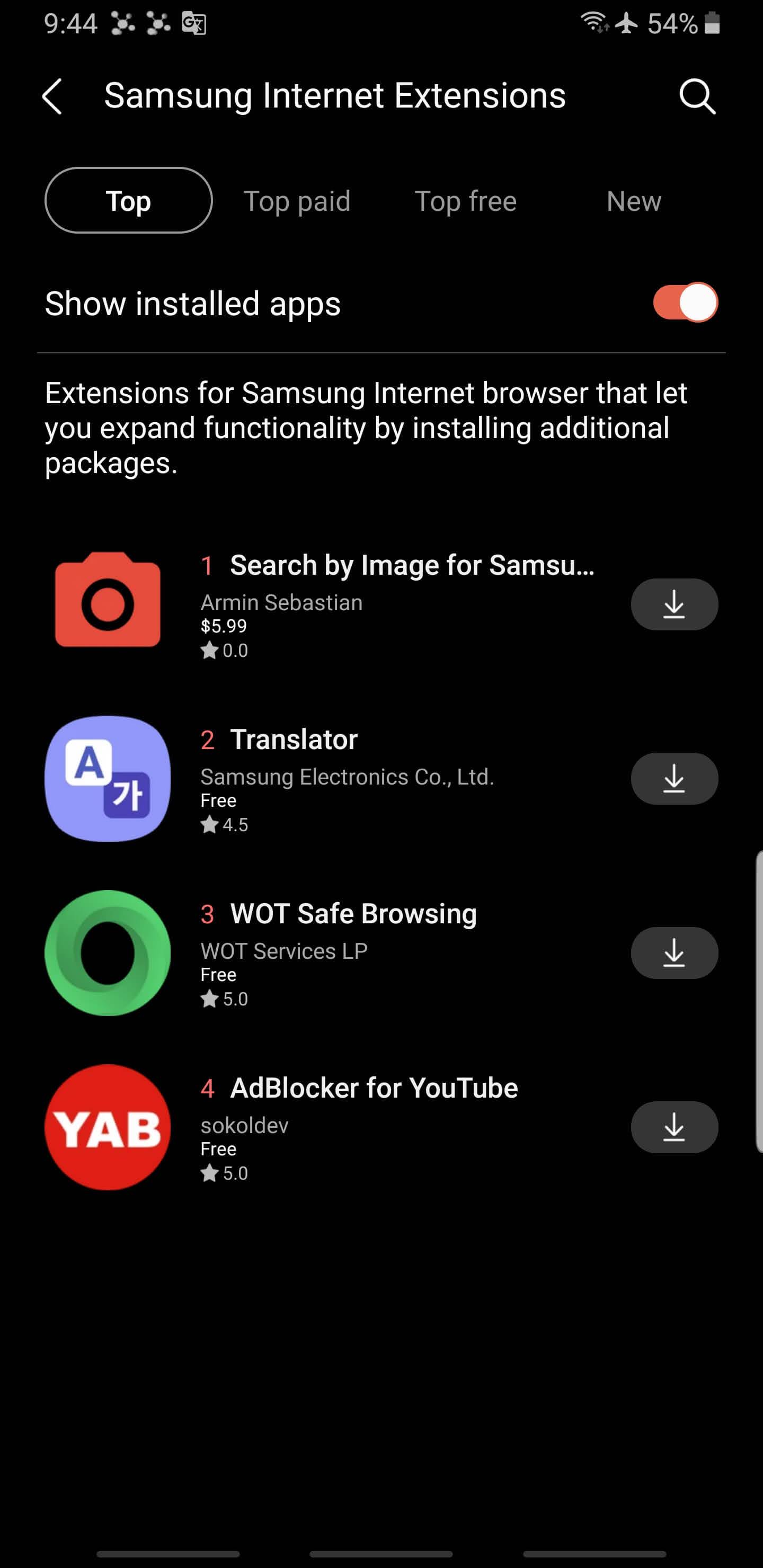Open the search magnifier icon
Viewport: 763px width, 1568px height.
coord(697,96)
